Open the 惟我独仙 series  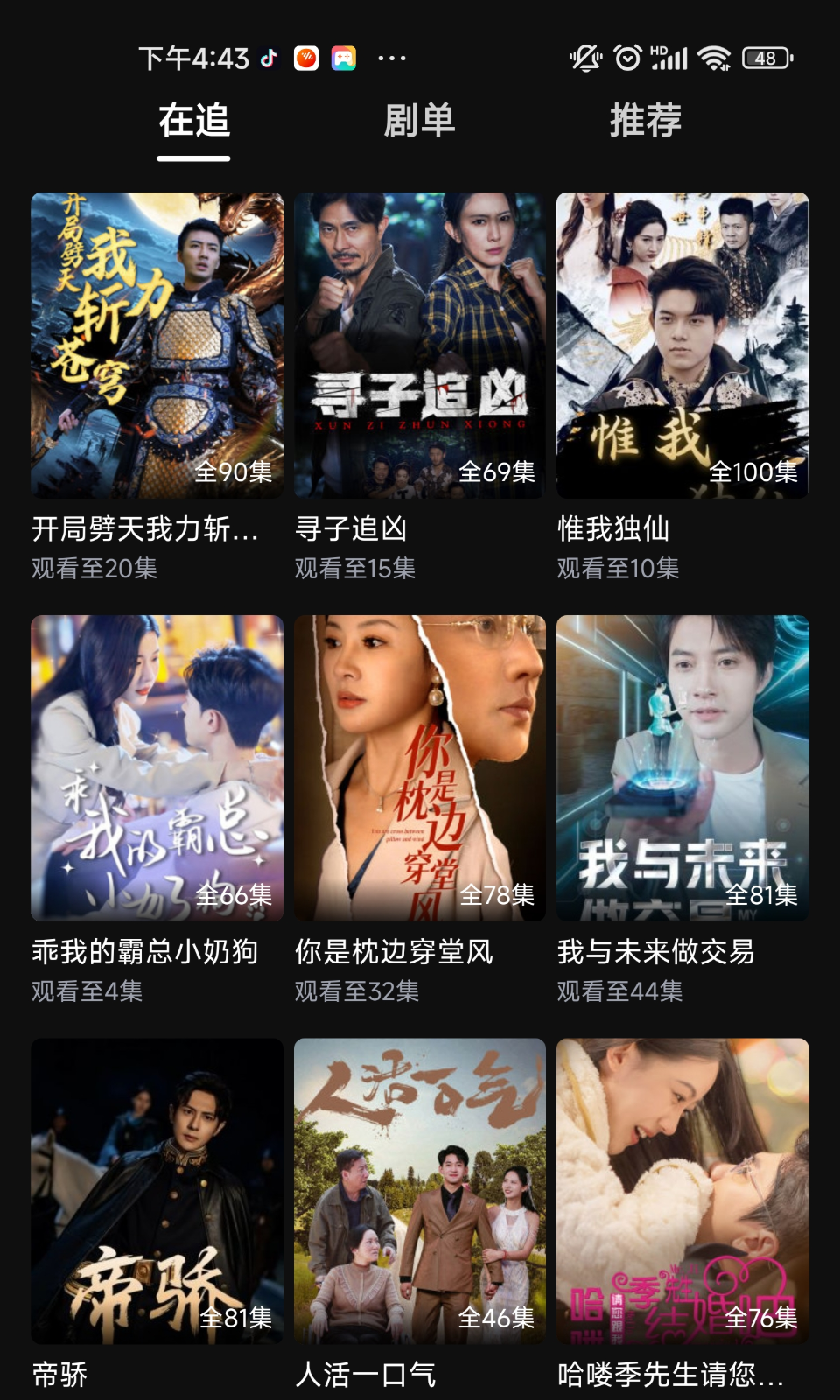pos(682,346)
